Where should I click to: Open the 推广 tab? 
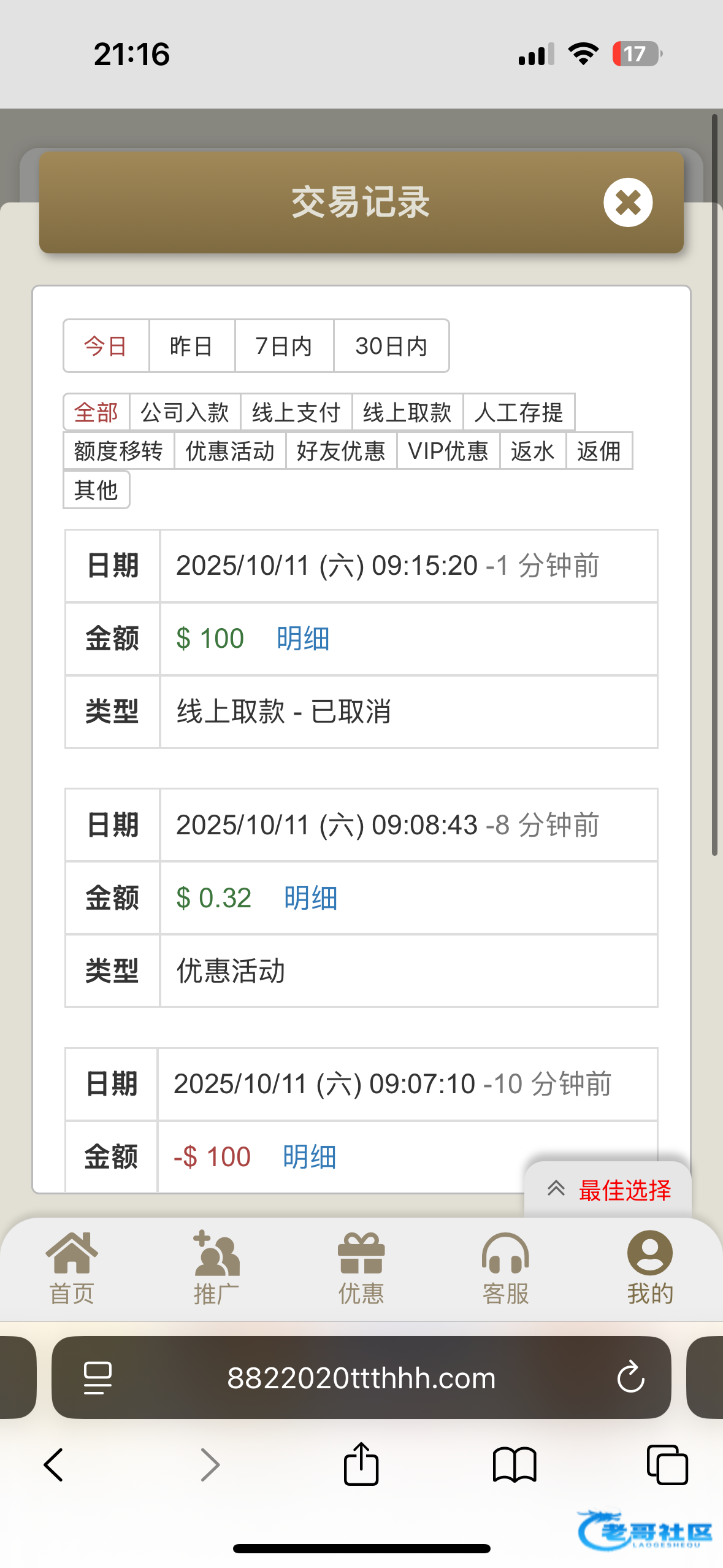[x=216, y=1267]
